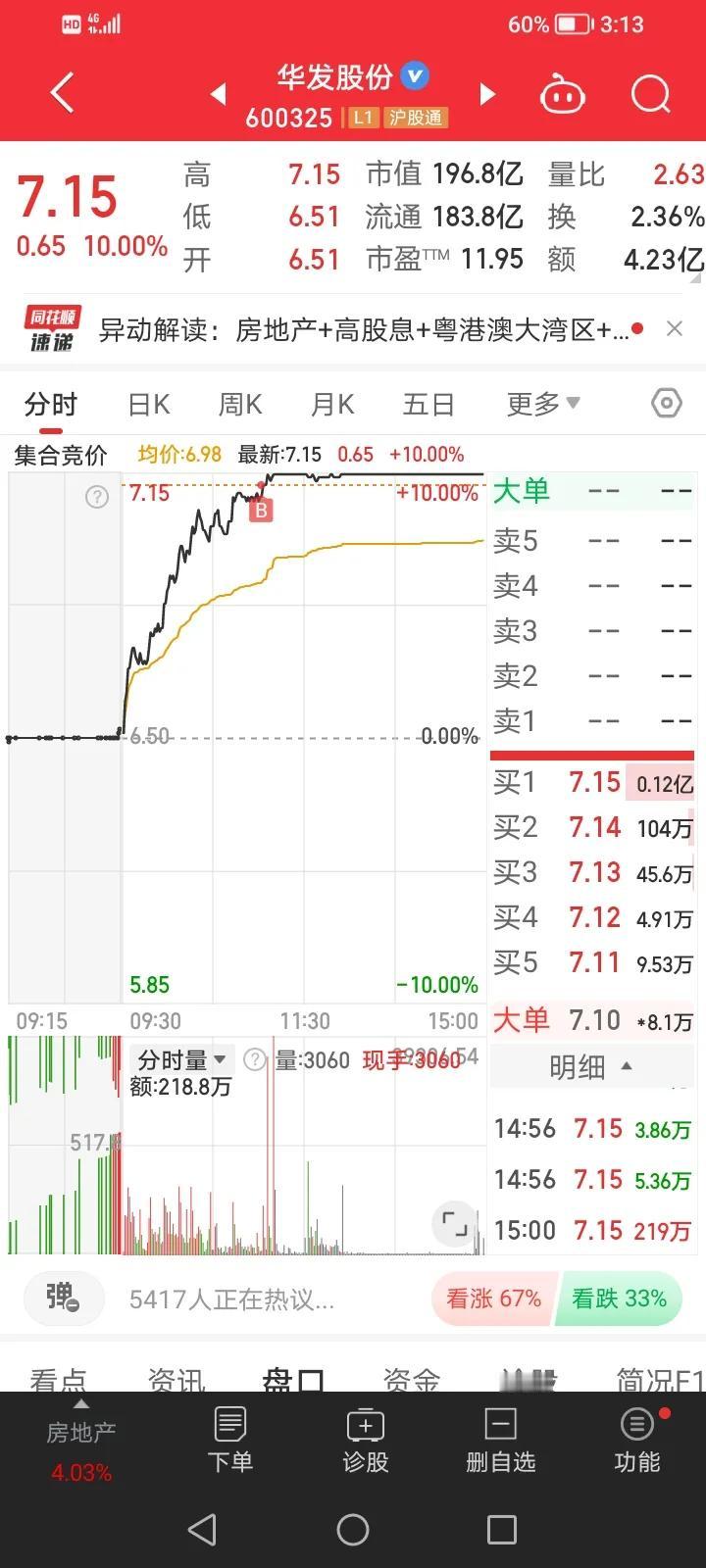Tap 删自选 to remove from watchlist
This screenshot has height=1568, width=706.
500,1440
